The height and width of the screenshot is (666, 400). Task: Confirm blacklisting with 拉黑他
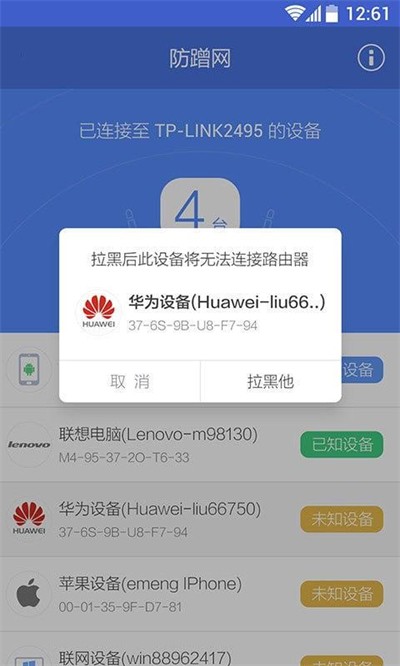(271, 381)
